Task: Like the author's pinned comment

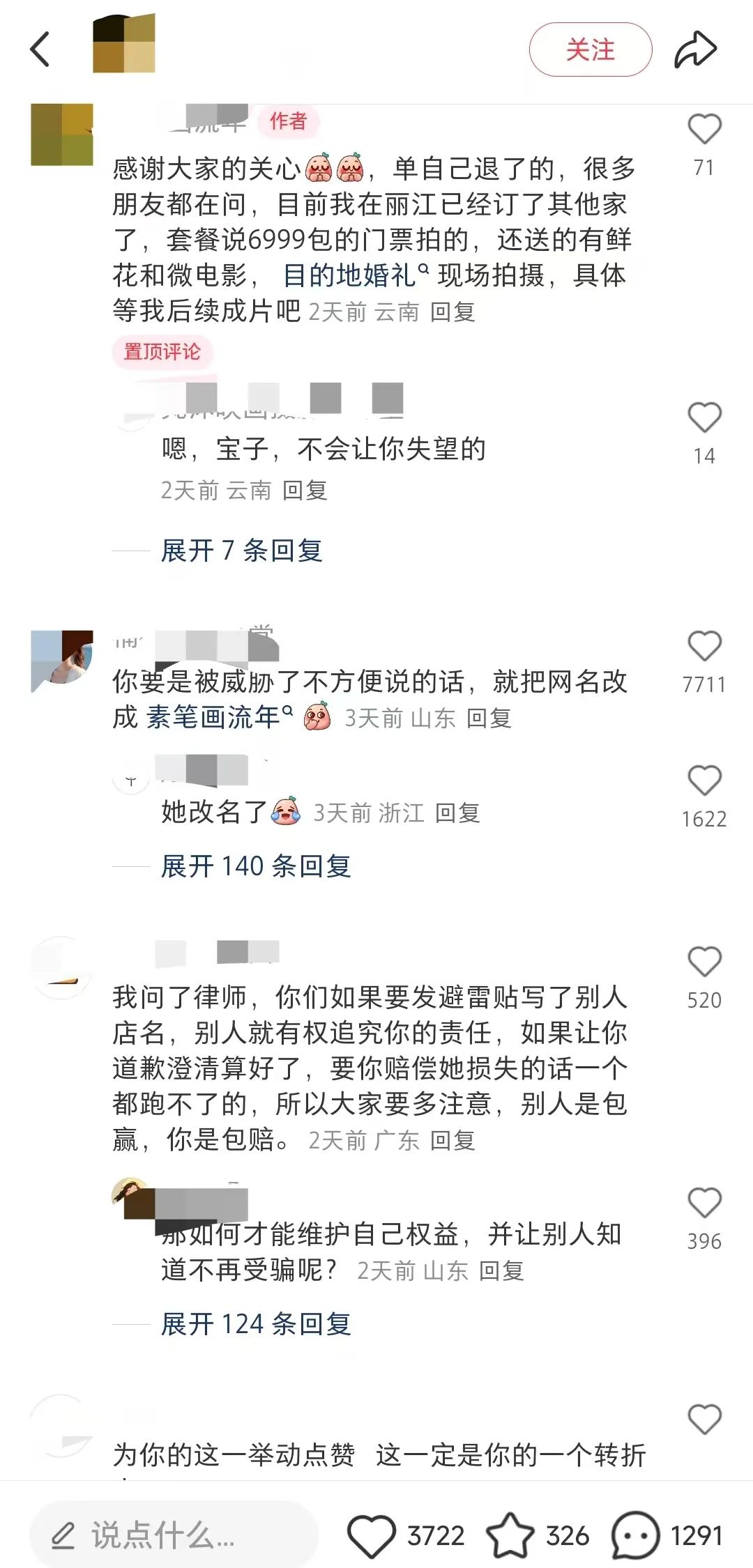Action: (x=704, y=130)
